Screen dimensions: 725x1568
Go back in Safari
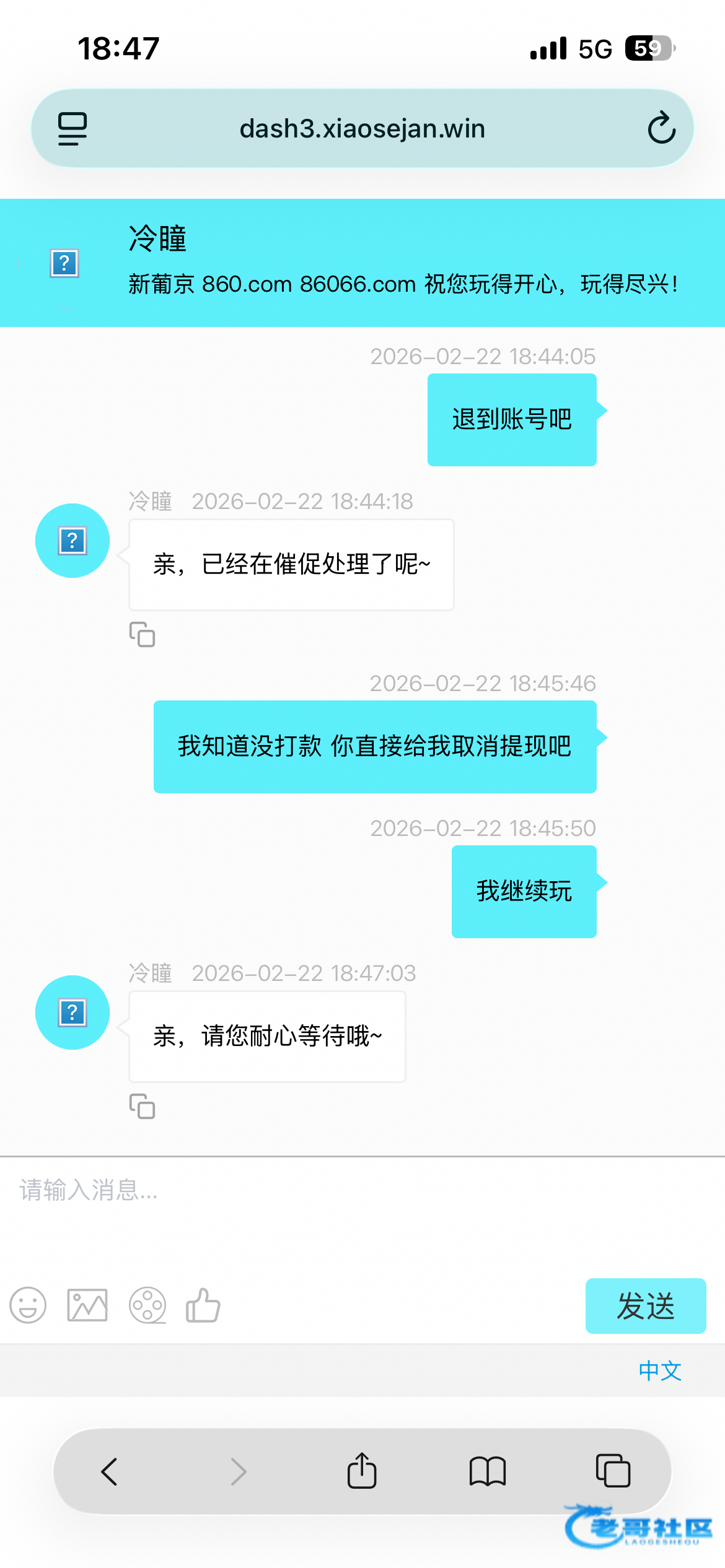click(x=109, y=1471)
